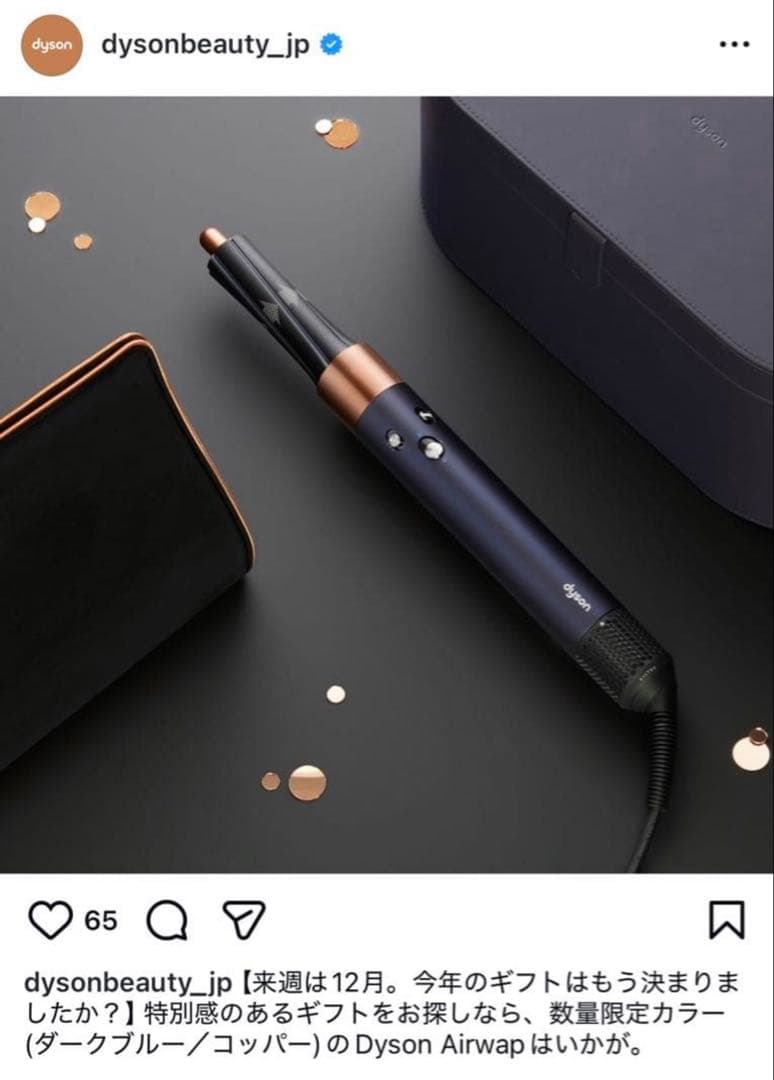Bookmark the Dyson Airwrap post
This screenshot has width=774, height=1080.
[x=727, y=920]
